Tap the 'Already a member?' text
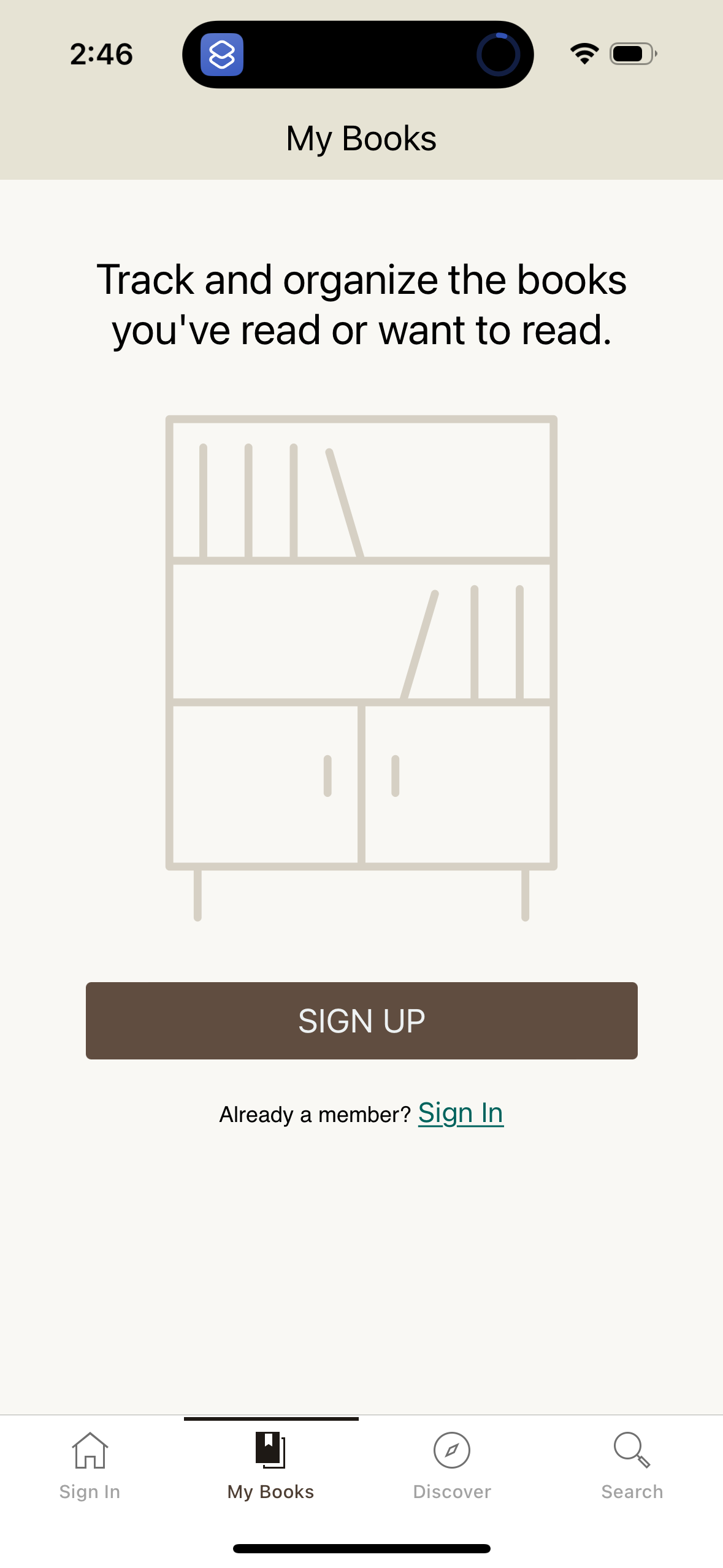This screenshot has width=723, height=1568. point(316,1114)
